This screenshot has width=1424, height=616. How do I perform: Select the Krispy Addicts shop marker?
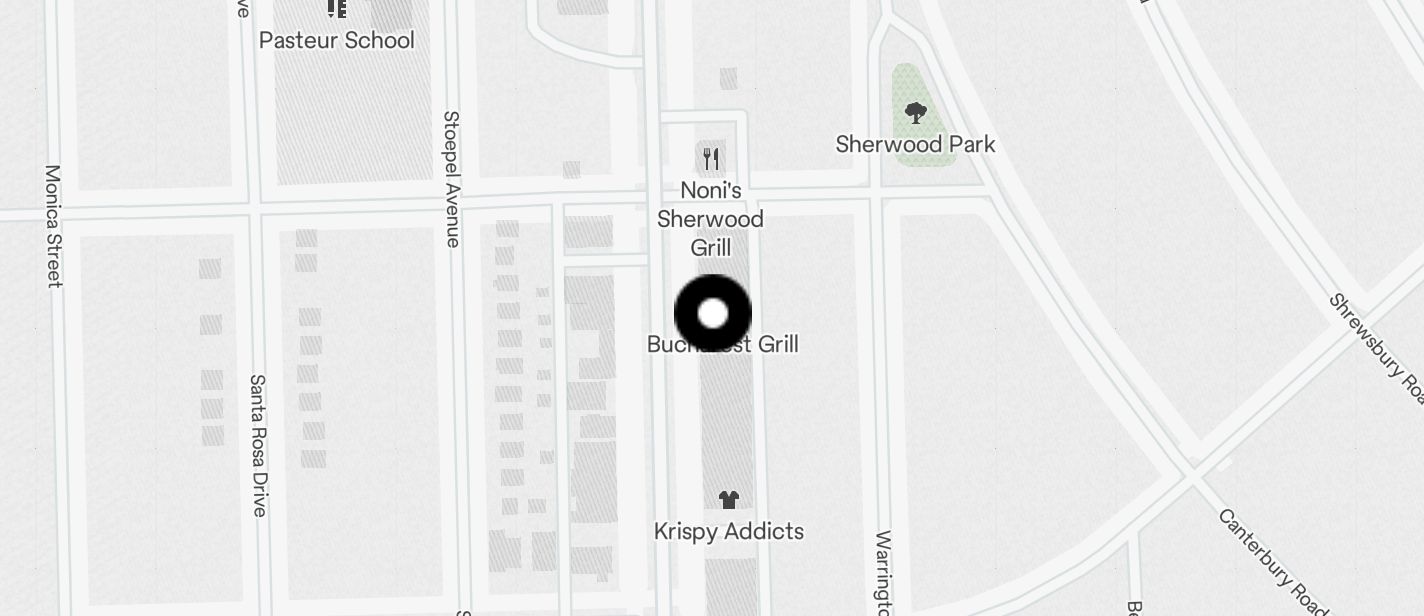[728, 499]
